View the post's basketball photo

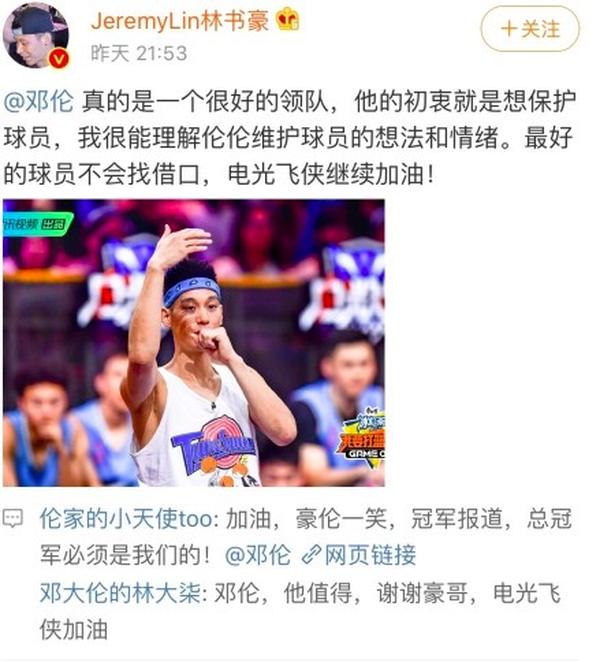click(x=193, y=343)
